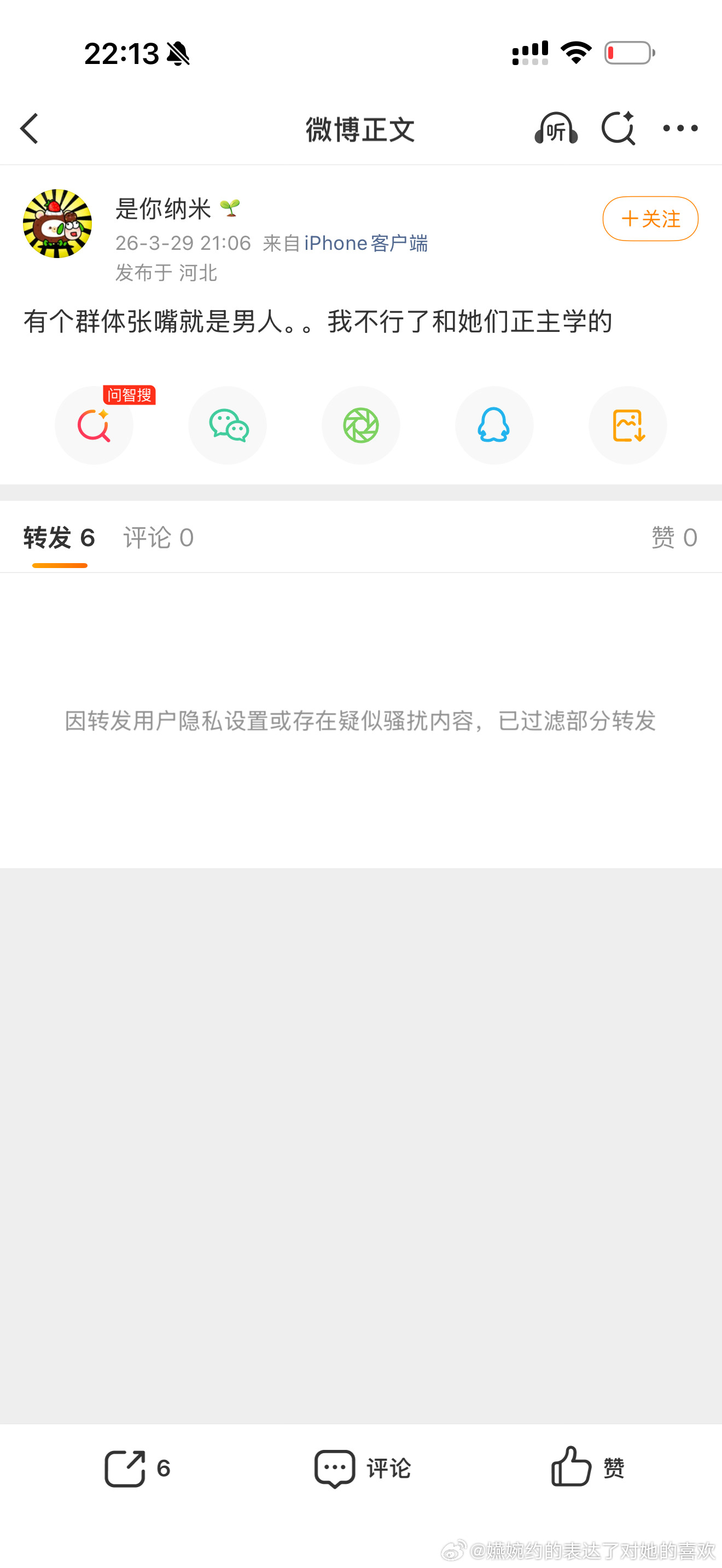722x1568 pixels.
Task: Follow the user via 关注 button
Action: pyautogui.click(x=650, y=219)
